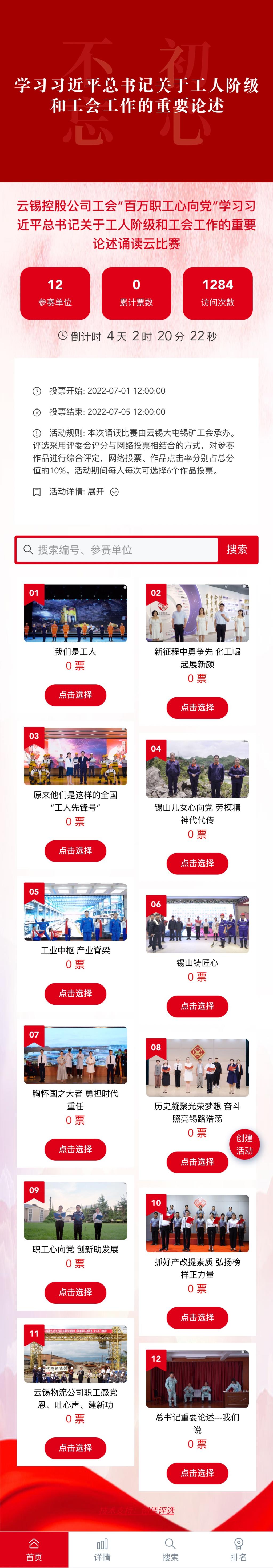Image resolution: width=273 pixels, height=1568 pixels.
Task: Select entry 12 总书记重要论述
Action: click(x=197, y=1473)
